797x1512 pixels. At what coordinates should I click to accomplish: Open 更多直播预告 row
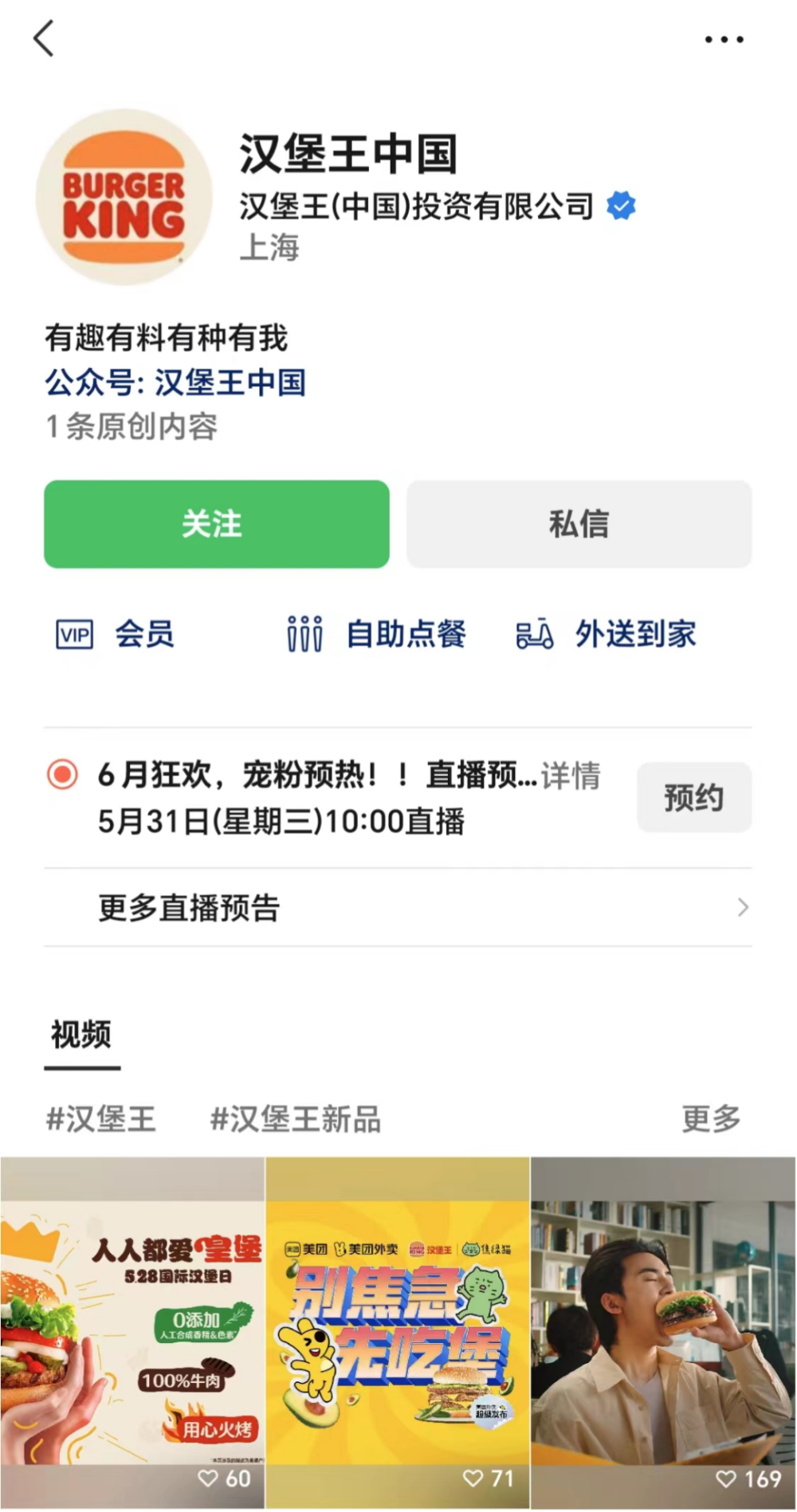[x=398, y=908]
